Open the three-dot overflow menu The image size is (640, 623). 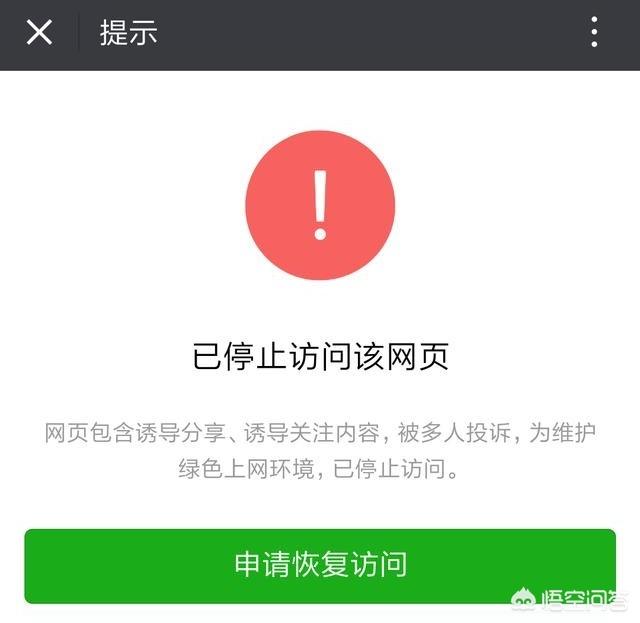[x=594, y=33]
